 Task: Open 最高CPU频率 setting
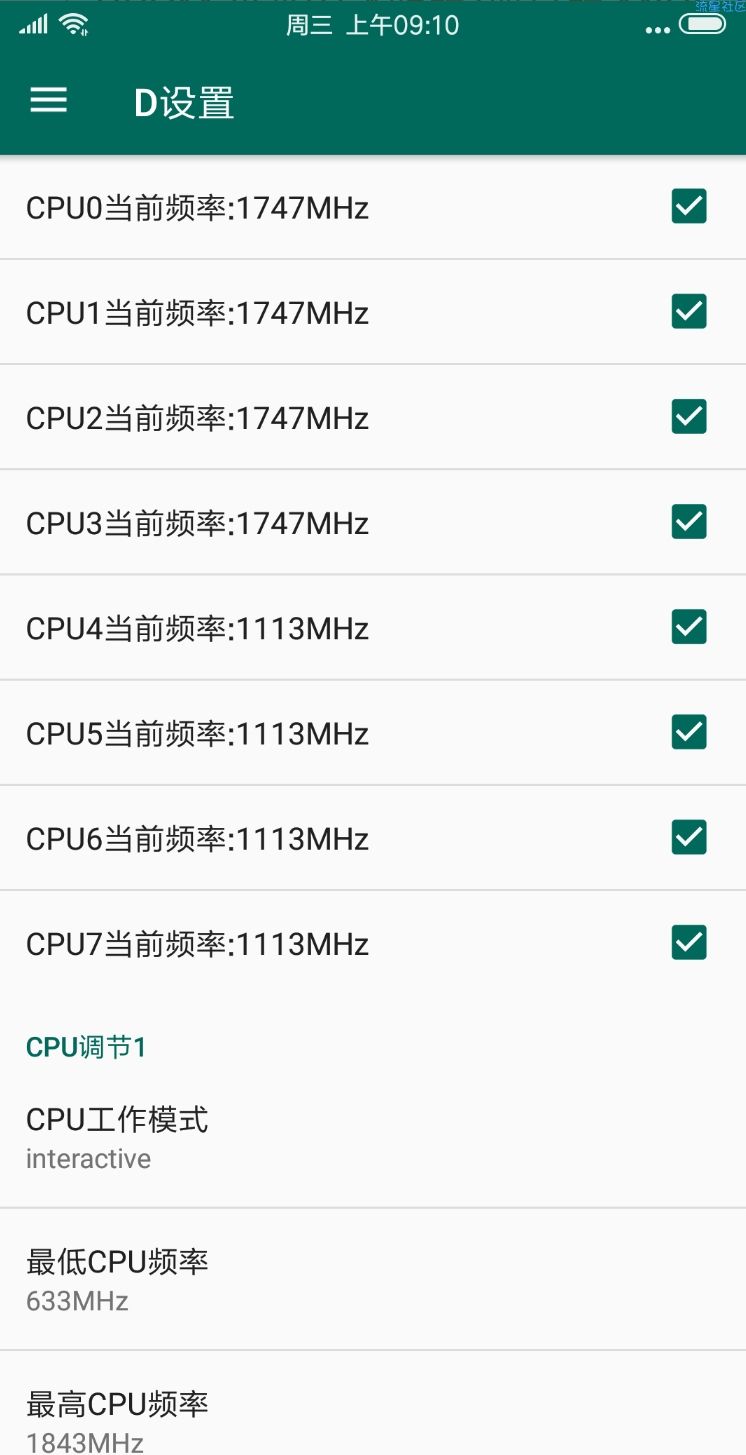click(373, 1403)
